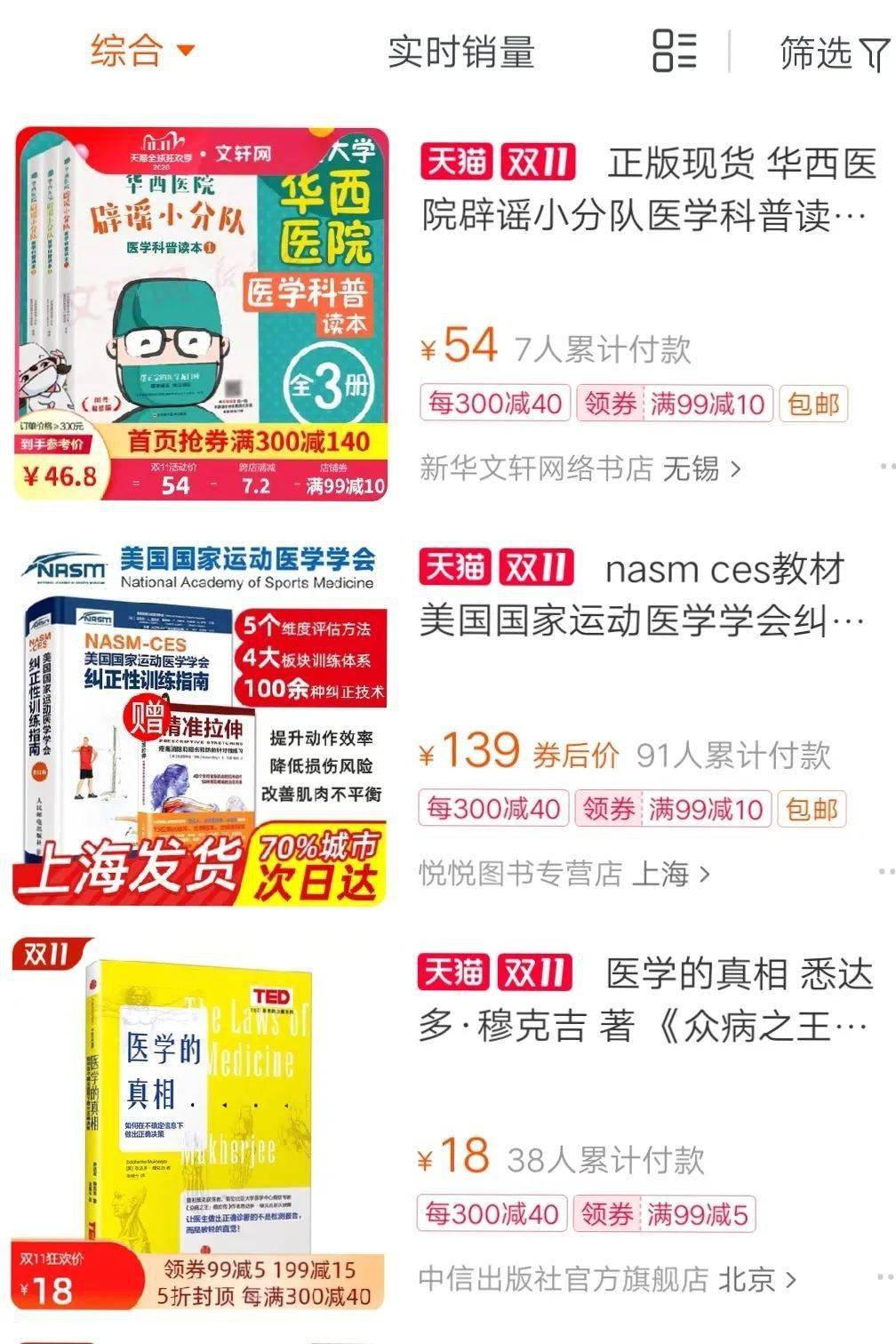Switch the list layout view icon

pyautogui.click(x=675, y=51)
